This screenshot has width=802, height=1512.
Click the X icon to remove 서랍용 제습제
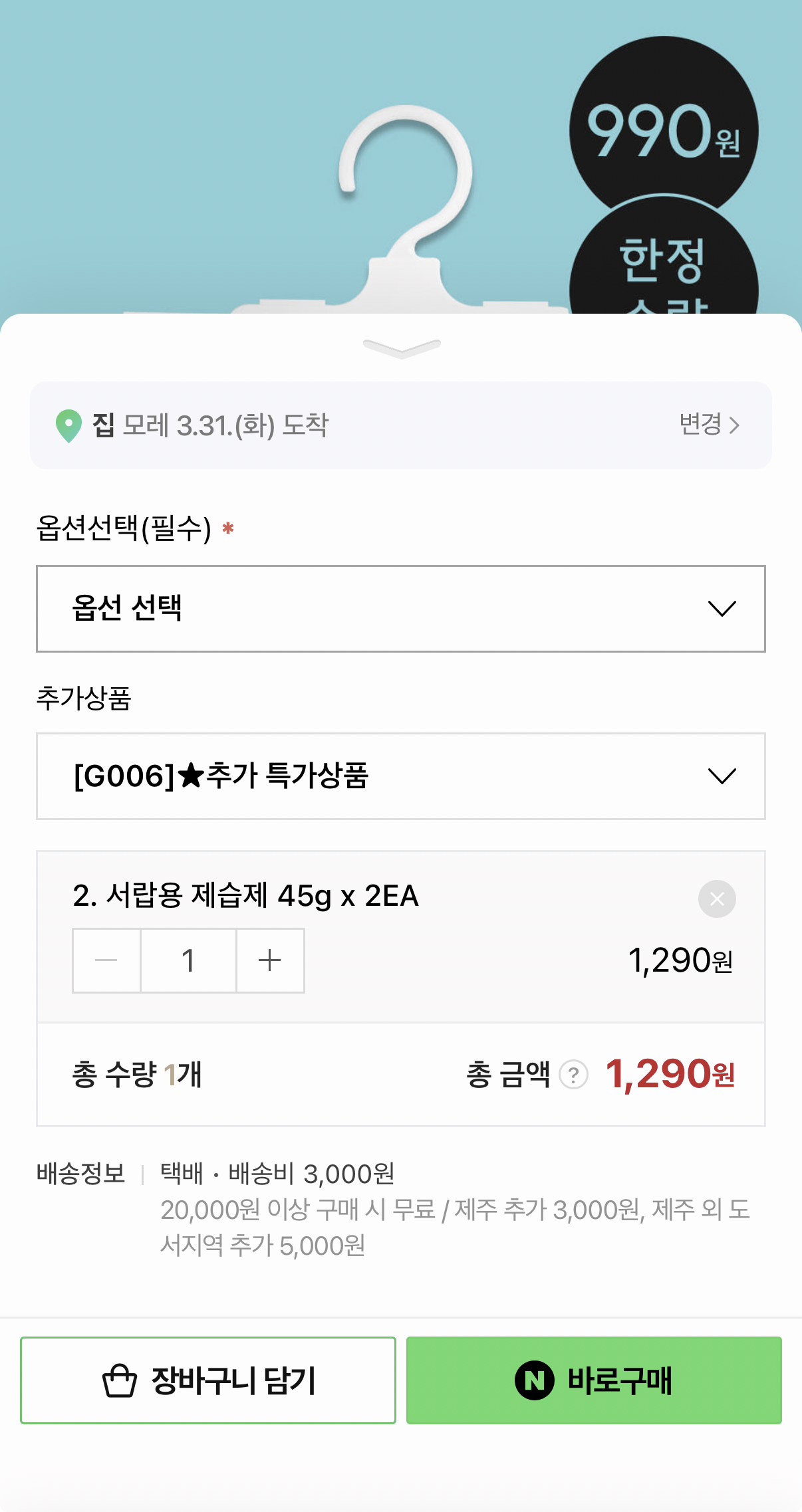coord(716,899)
